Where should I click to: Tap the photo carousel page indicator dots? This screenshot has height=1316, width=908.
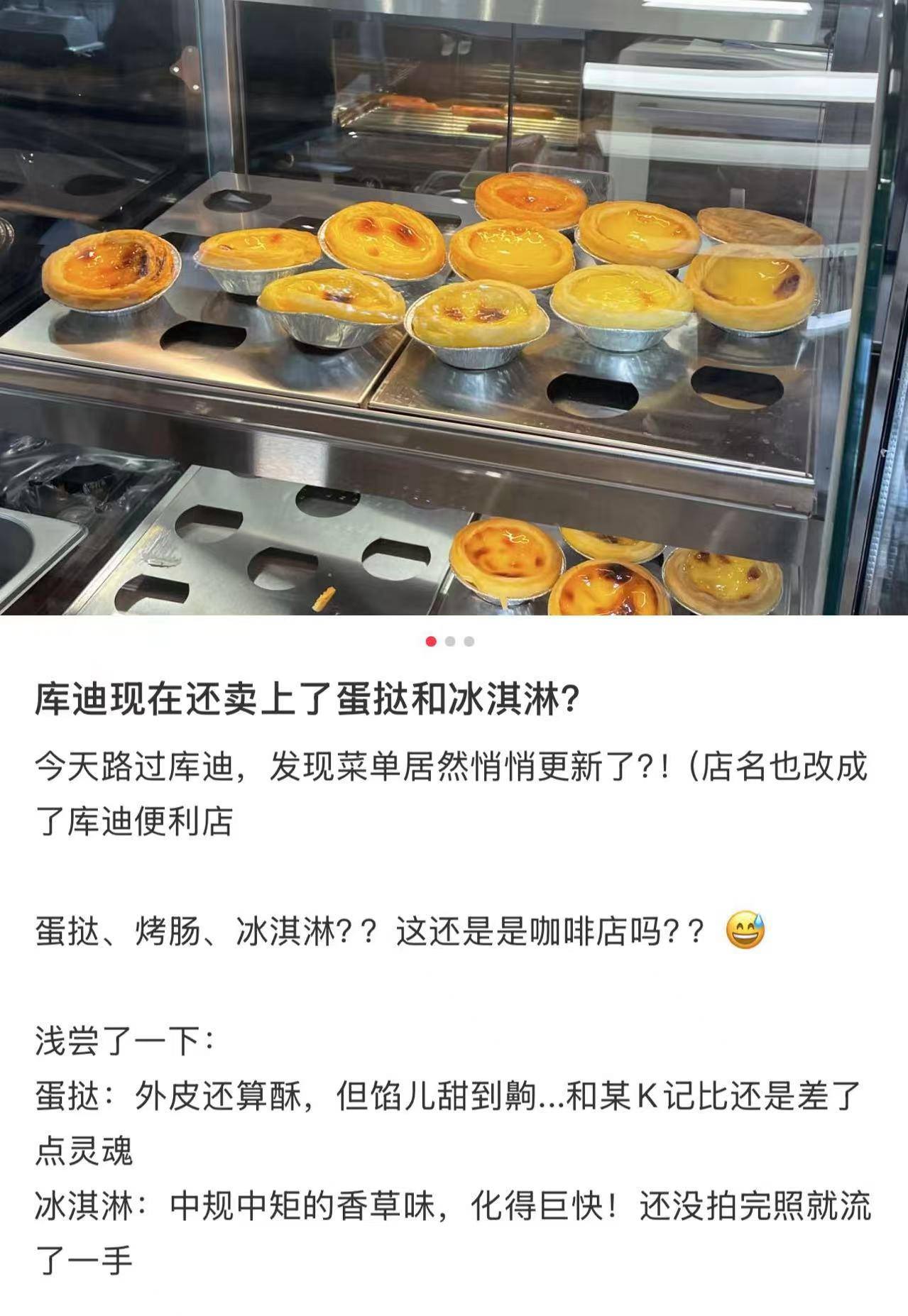pos(450,642)
